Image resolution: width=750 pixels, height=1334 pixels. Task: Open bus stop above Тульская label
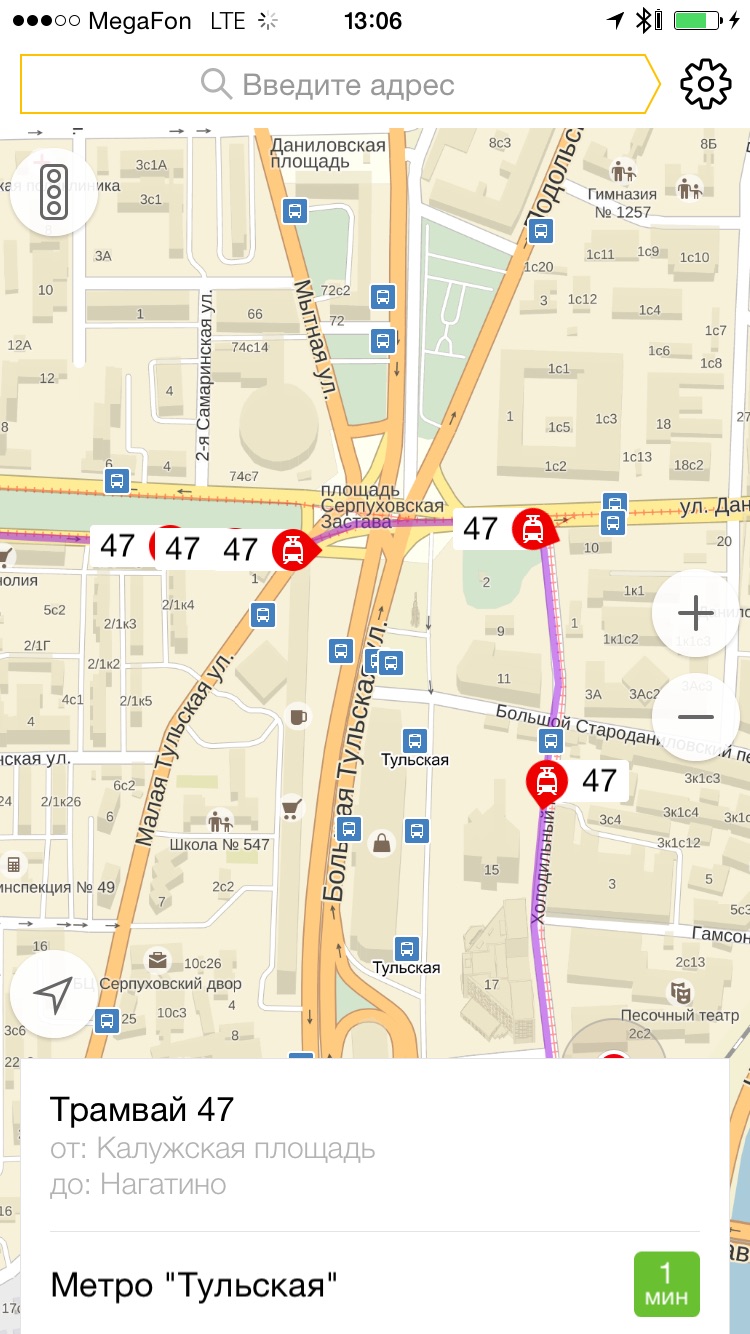click(x=415, y=740)
